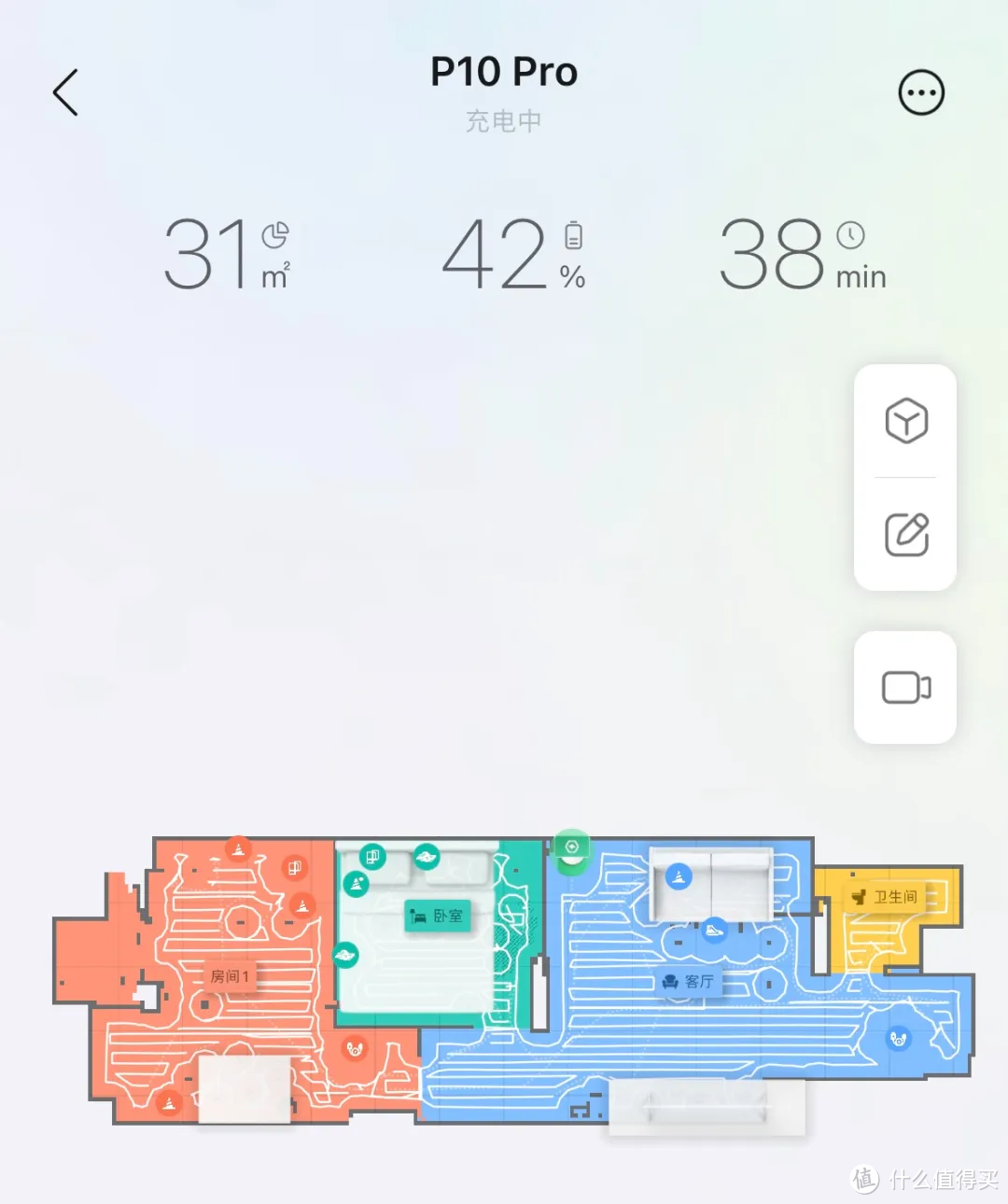Screen dimensions: 1008x1204
Task: Open the robot's live video camera
Action: [905, 688]
